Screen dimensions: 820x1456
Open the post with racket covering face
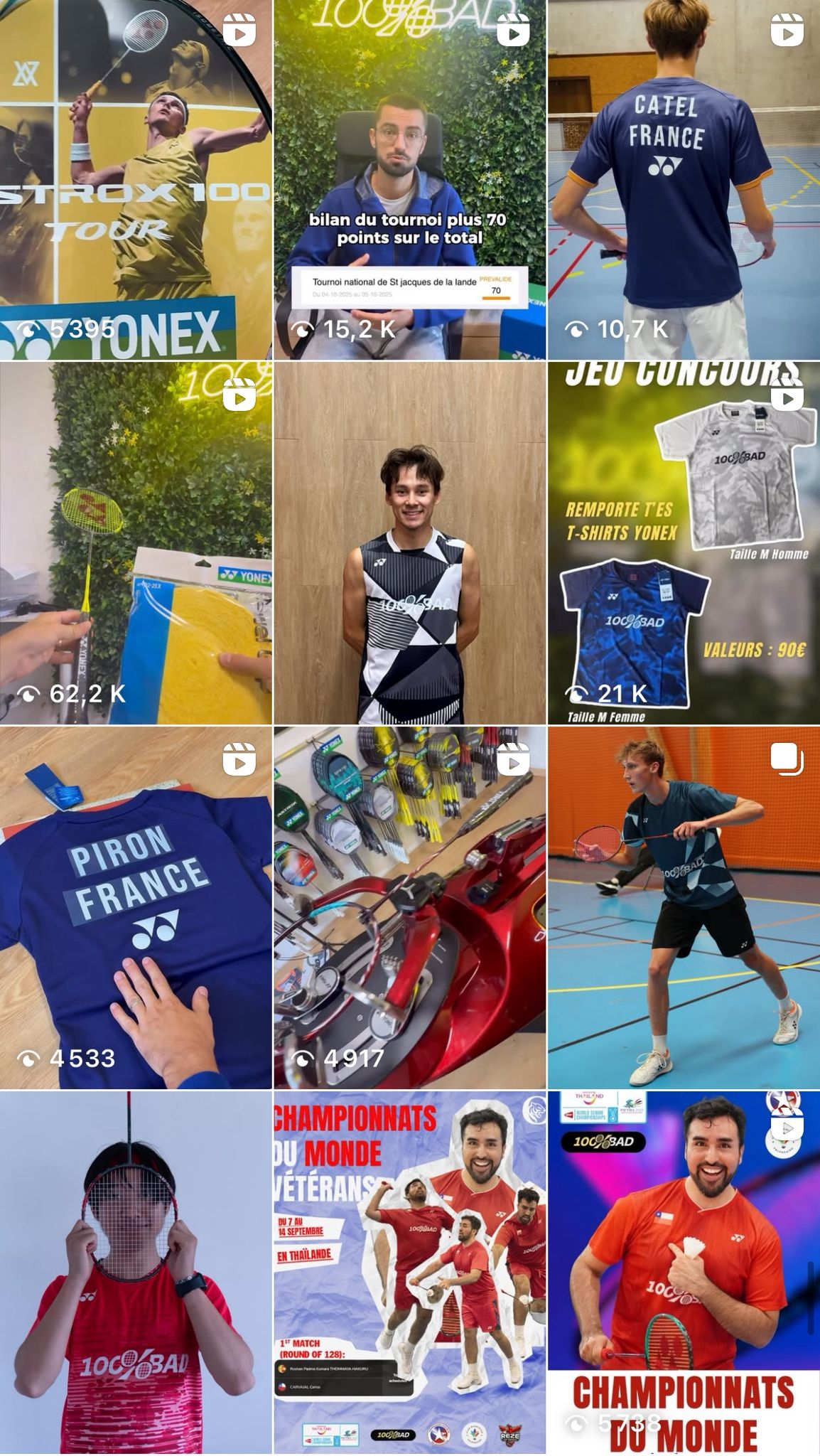135,1273
